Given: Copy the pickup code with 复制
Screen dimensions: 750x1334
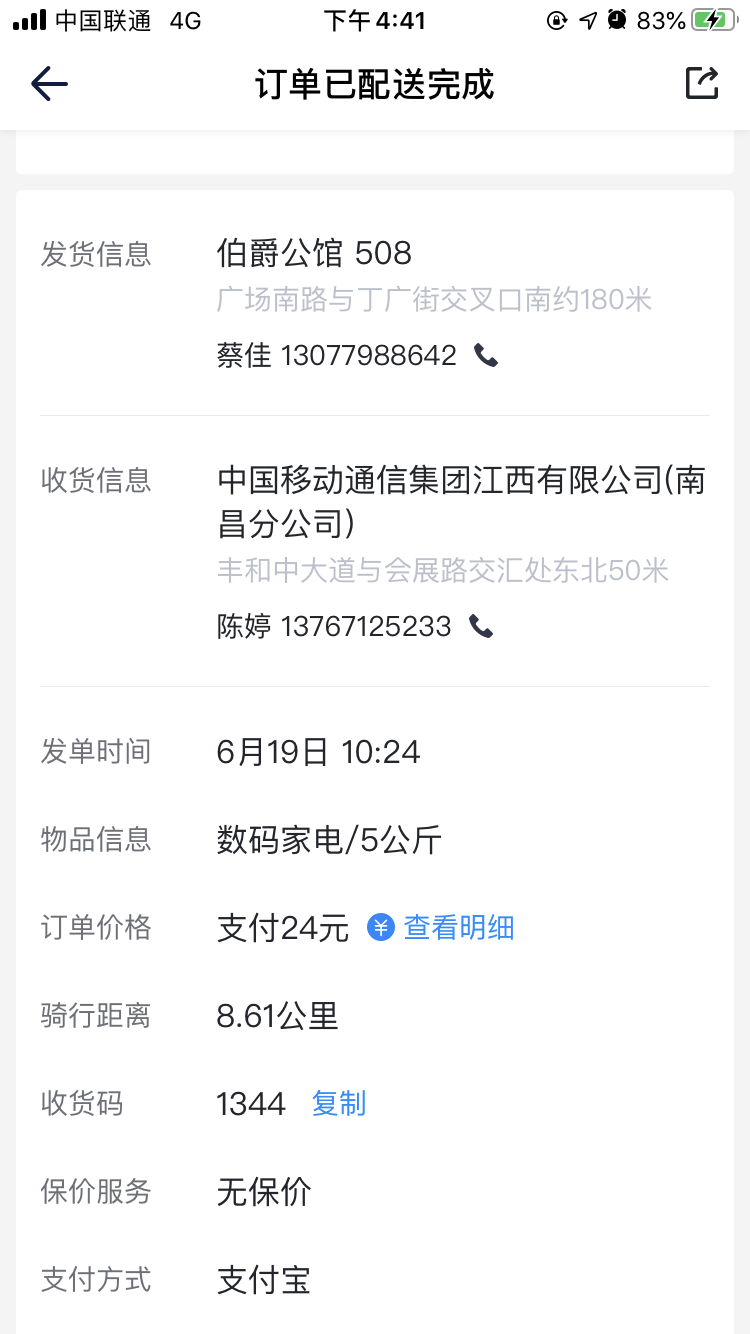Looking at the screenshot, I should [339, 1104].
